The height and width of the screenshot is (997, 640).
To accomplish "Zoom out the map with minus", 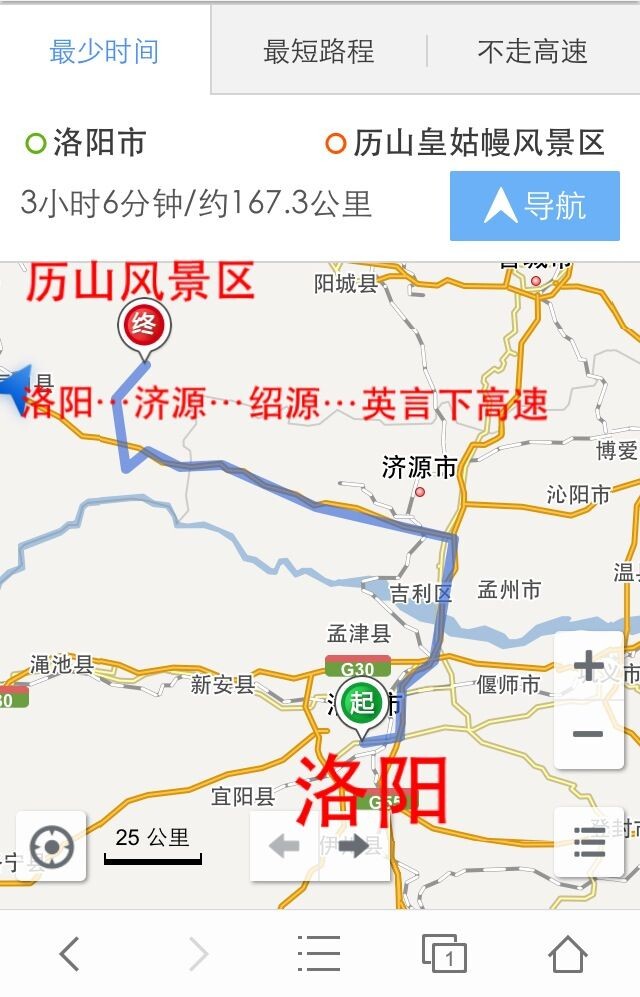I will pos(588,735).
